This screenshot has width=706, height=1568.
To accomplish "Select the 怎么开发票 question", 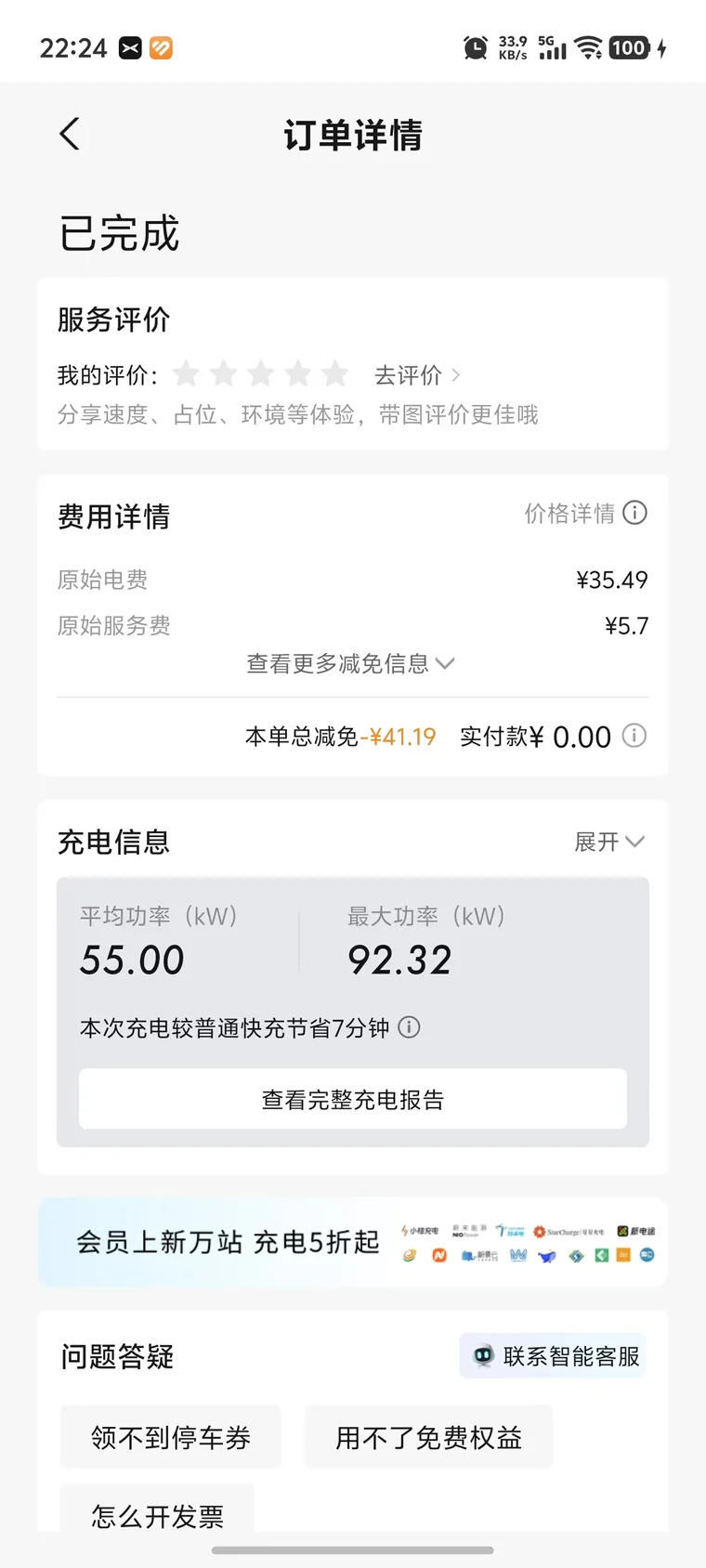I will [157, 1512].
